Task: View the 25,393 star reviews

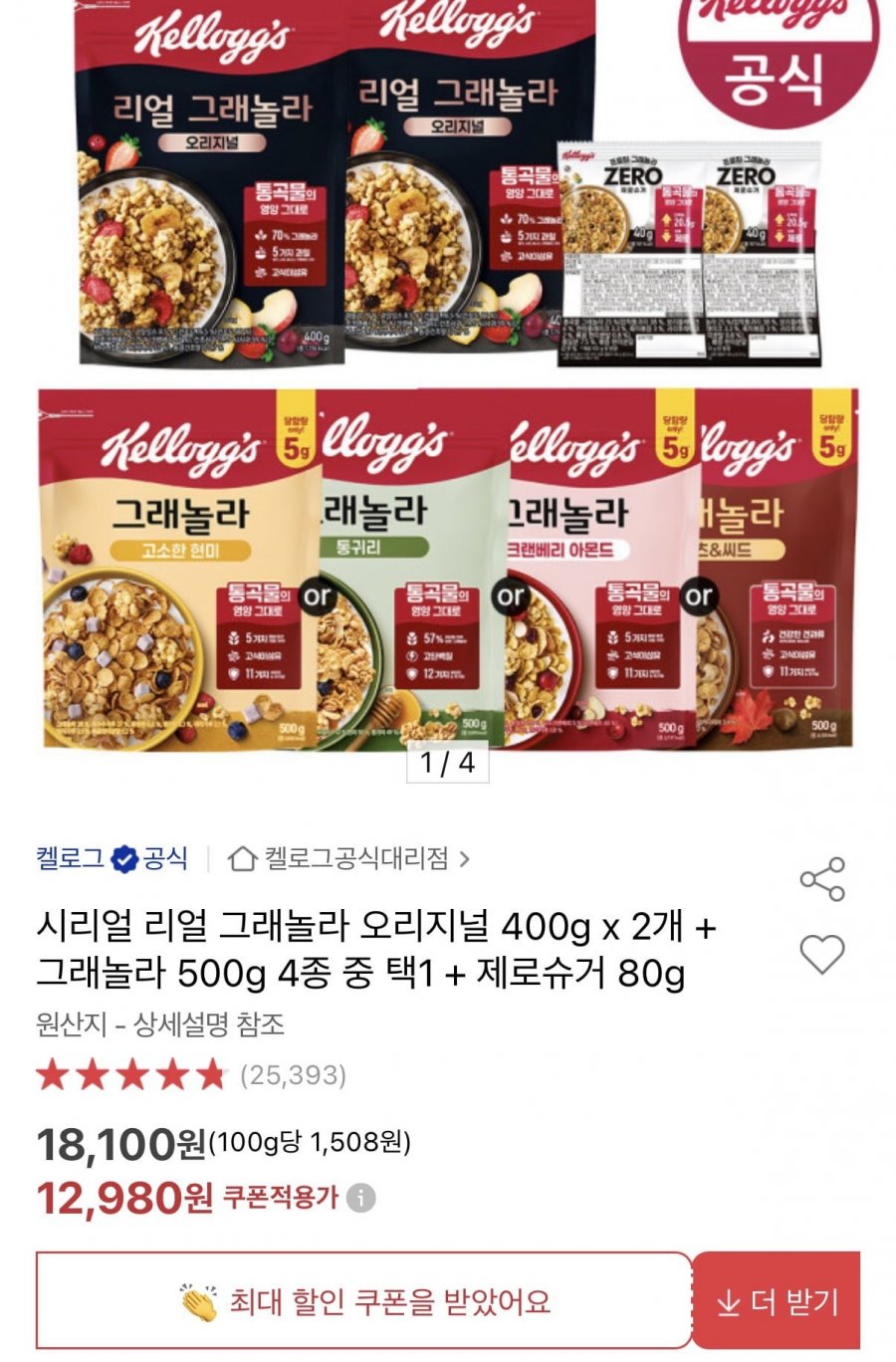Action: coord(191,1075)
